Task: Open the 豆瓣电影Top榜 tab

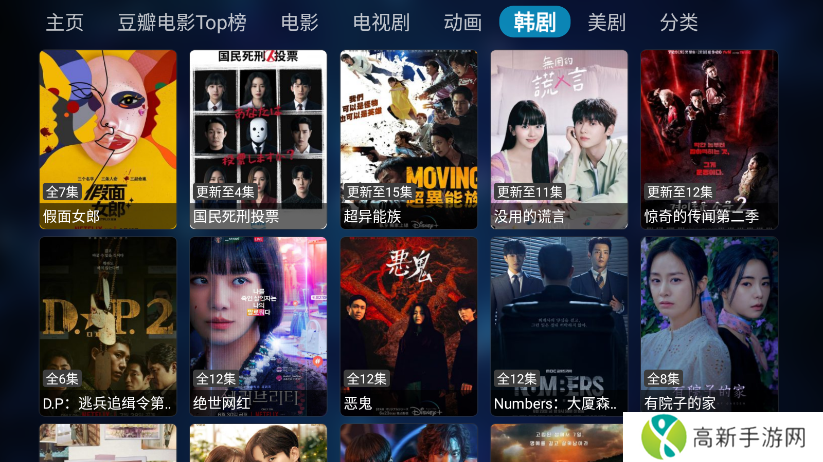Action: tap(181, 22)
